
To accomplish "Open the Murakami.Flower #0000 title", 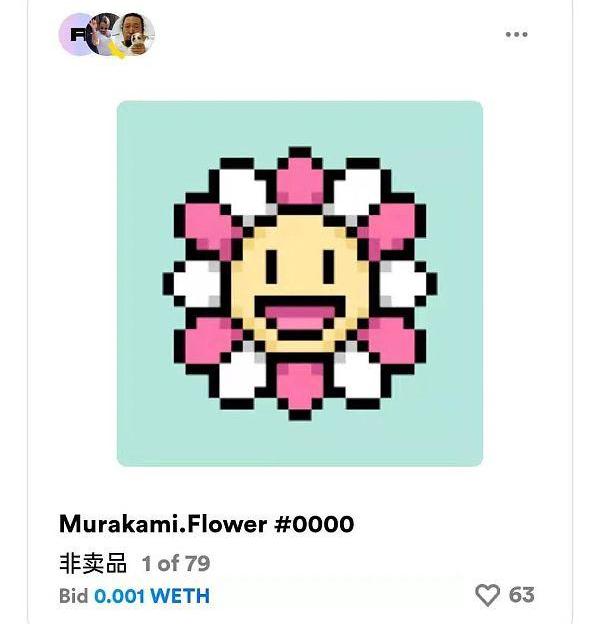I will 206,524.
